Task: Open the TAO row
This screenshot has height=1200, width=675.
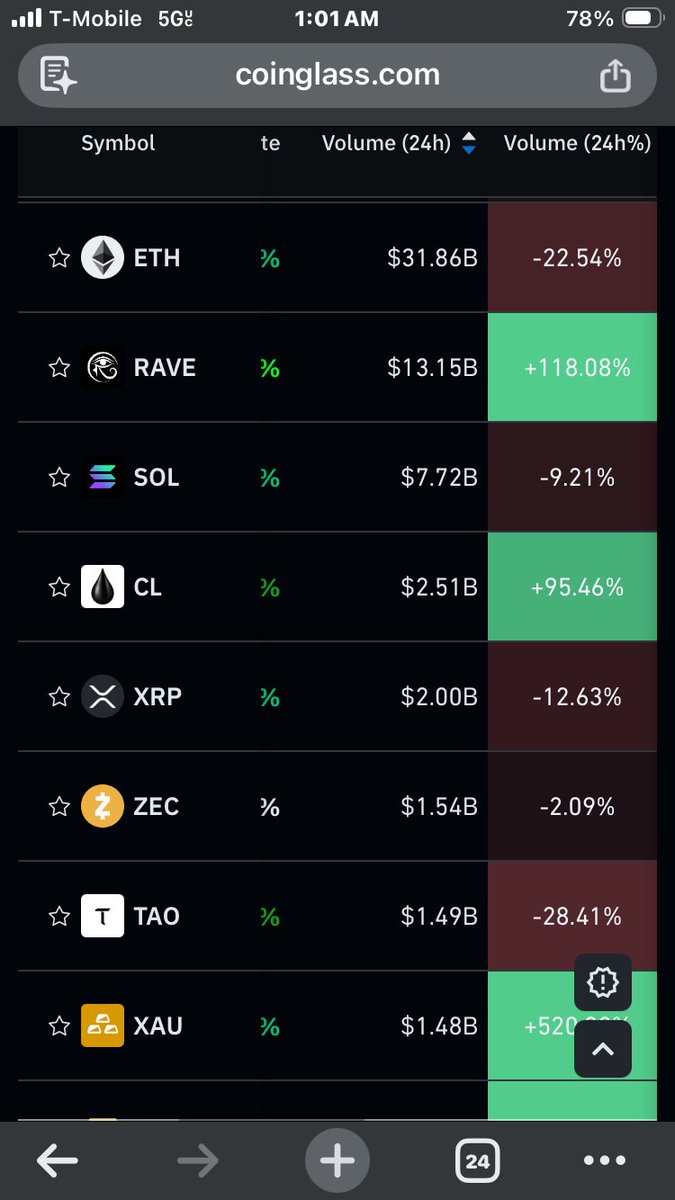Action: click(x=156, y=917)
